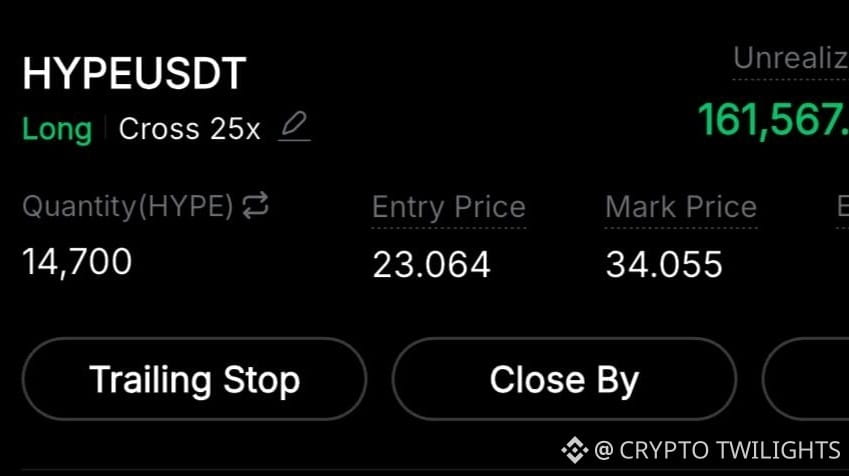
Task: Open the Trailing Stop option
Action: click(x=194, y=379)
